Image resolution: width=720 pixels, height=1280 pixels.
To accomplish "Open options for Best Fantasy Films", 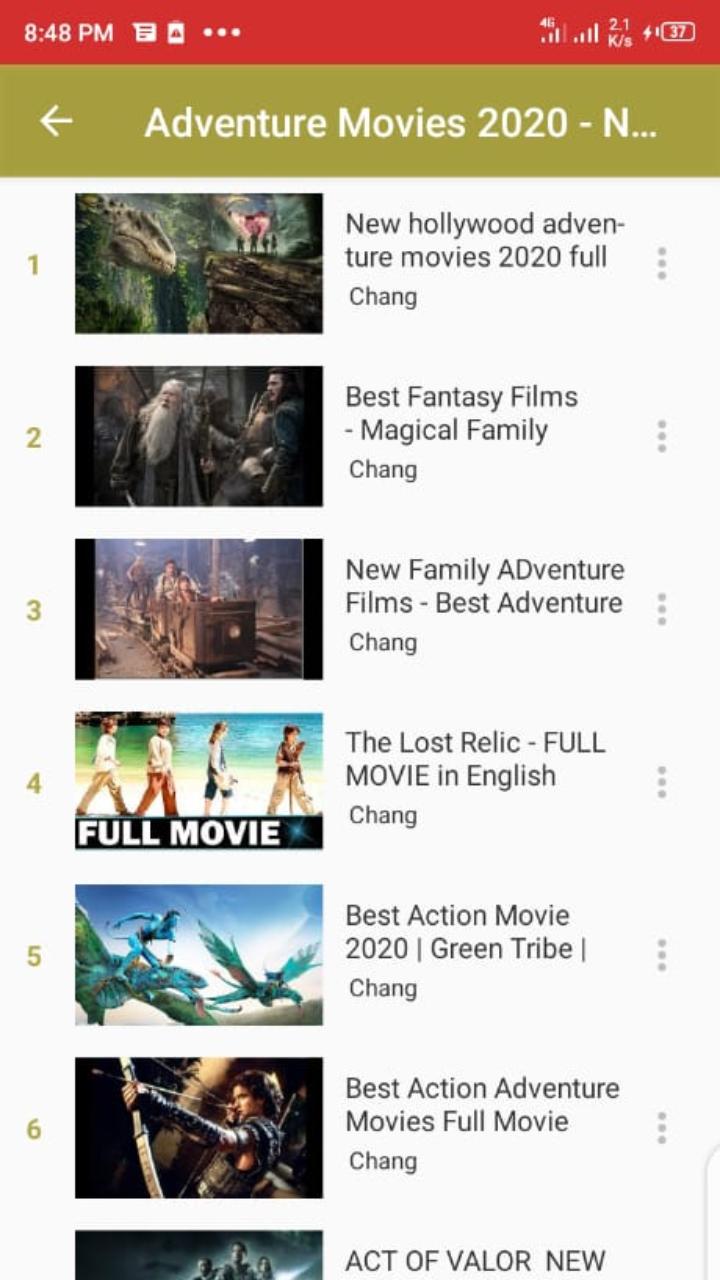I will 661,436.
